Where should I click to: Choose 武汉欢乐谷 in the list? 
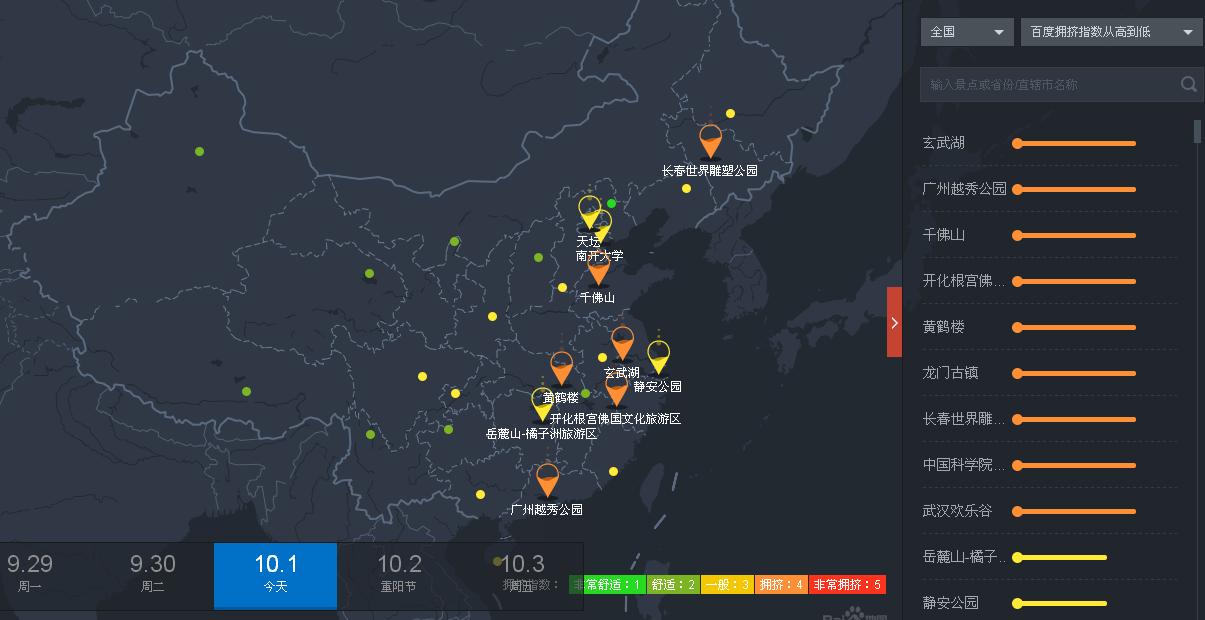957,511
